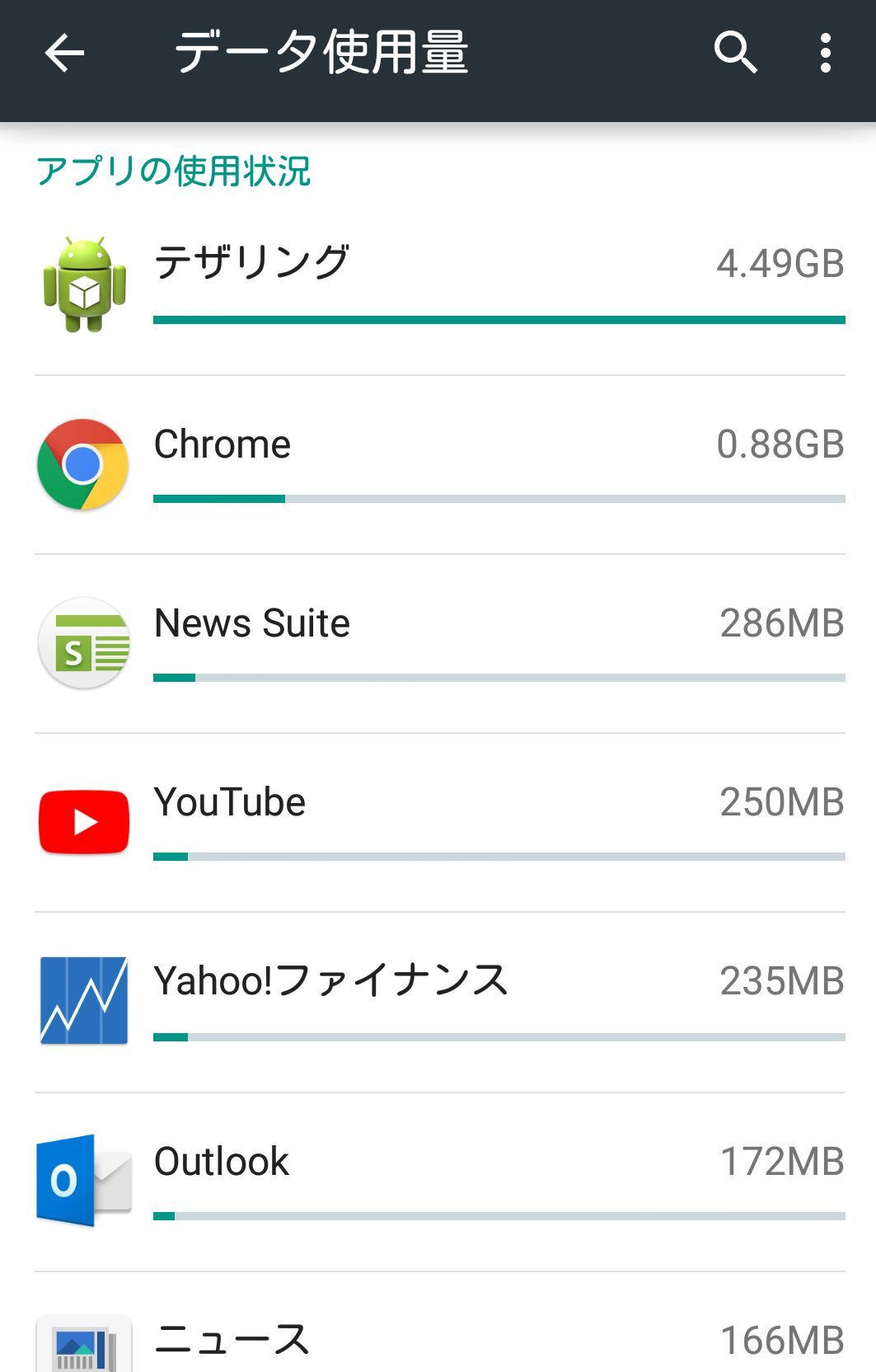Open search in data usage settings
The image size is (876, 1372).
coord(734,54)
